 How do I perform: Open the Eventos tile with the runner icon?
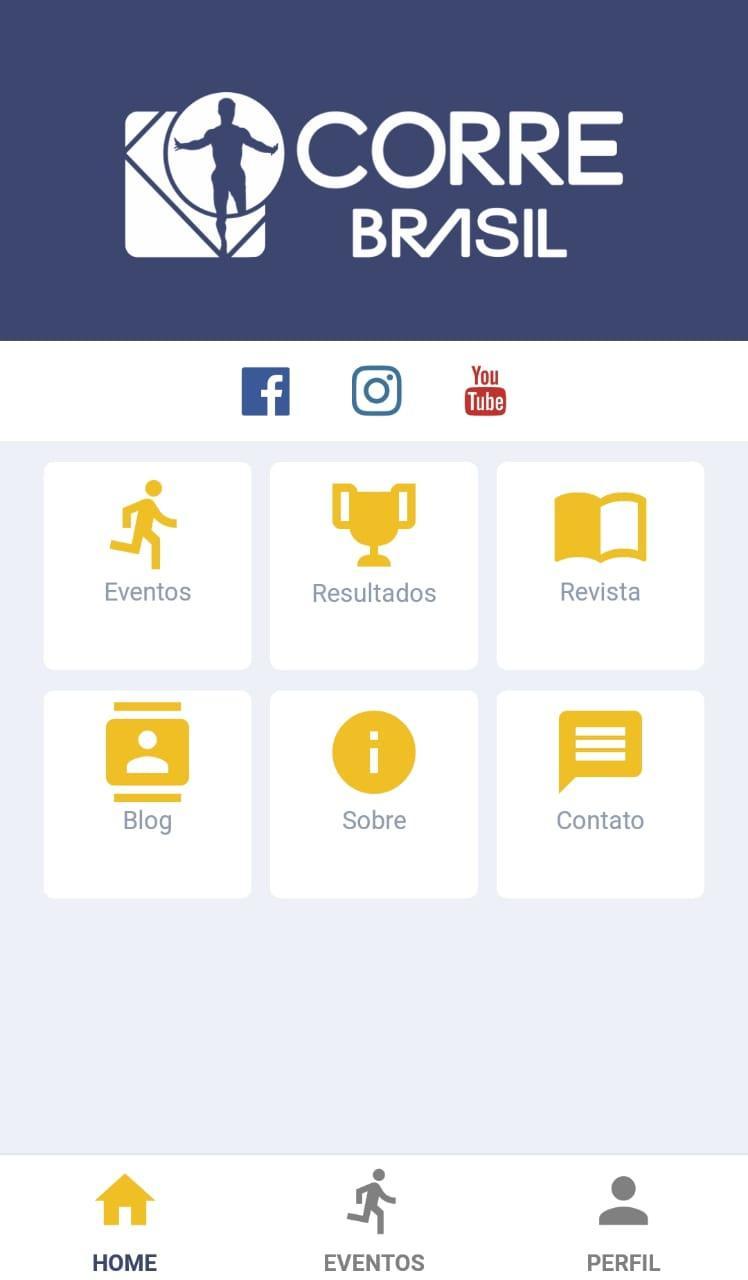coord(148,565)
